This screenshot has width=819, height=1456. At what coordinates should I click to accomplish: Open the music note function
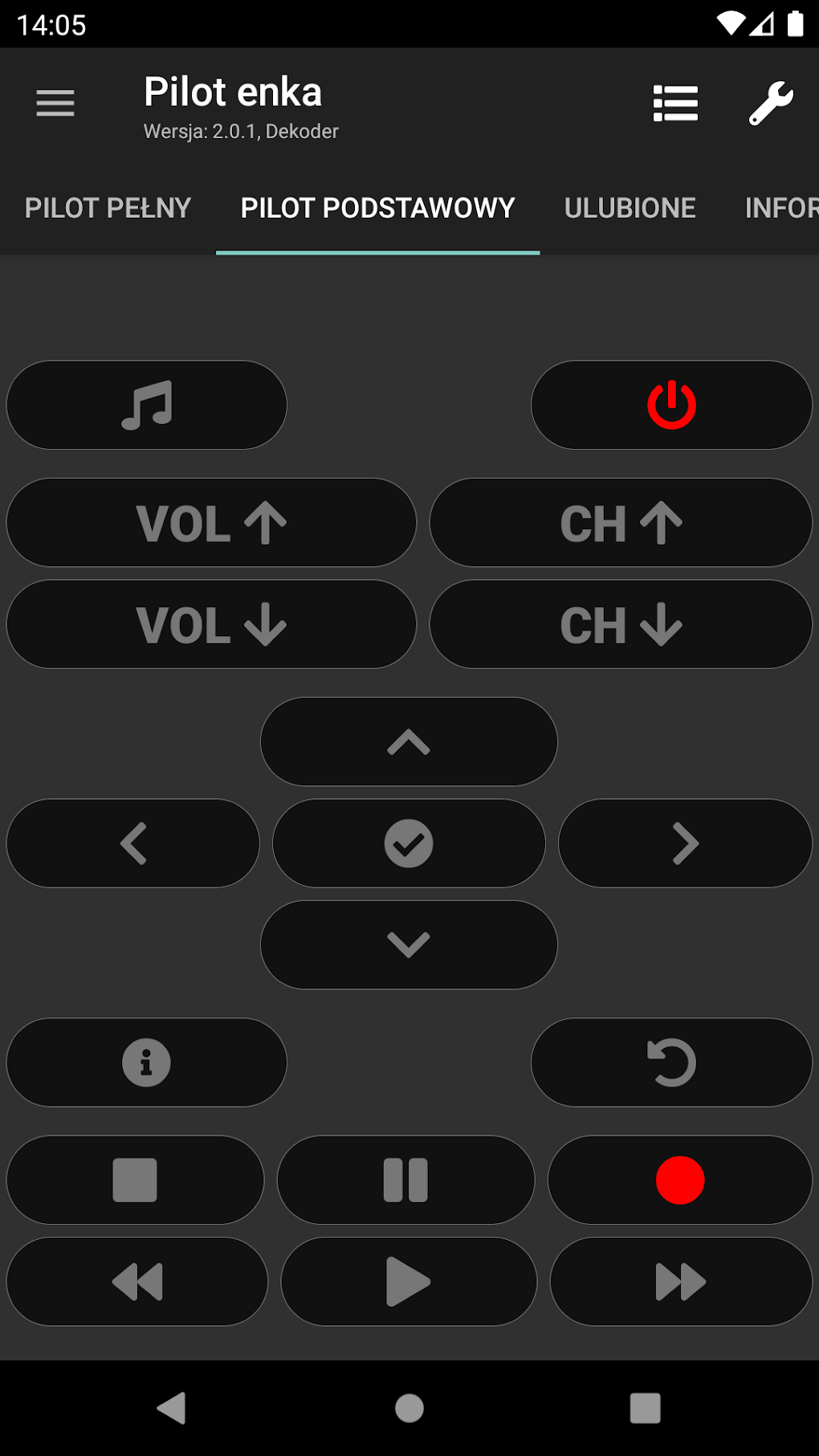(x=146, y=406)
